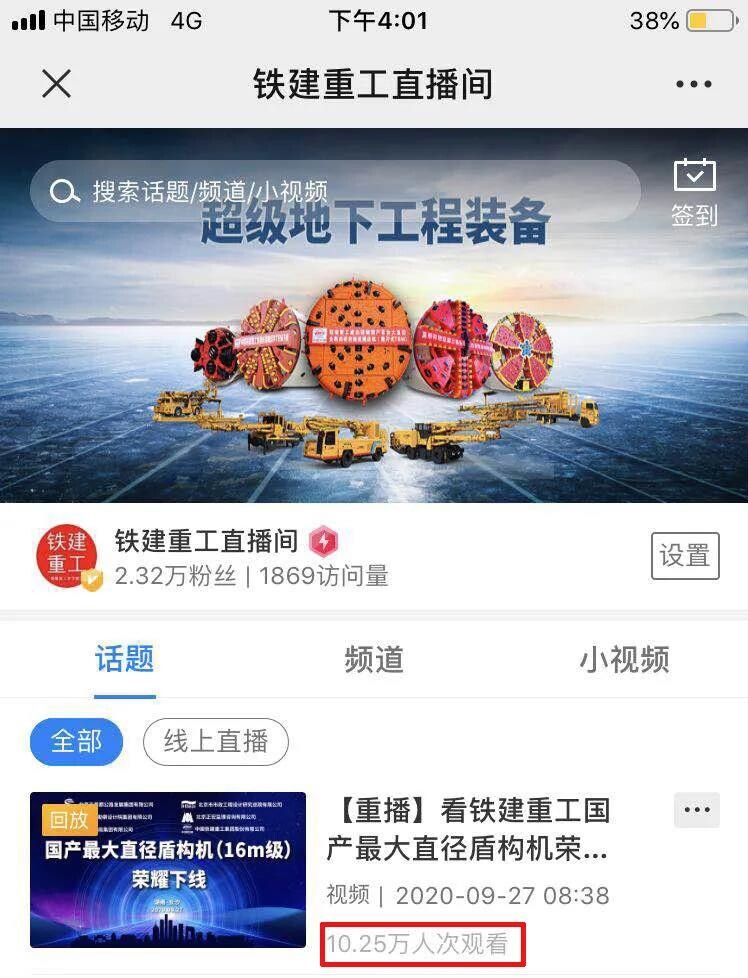
Task: Open the 铁建重工 channel avatar
Action: [x=68, y=556]
